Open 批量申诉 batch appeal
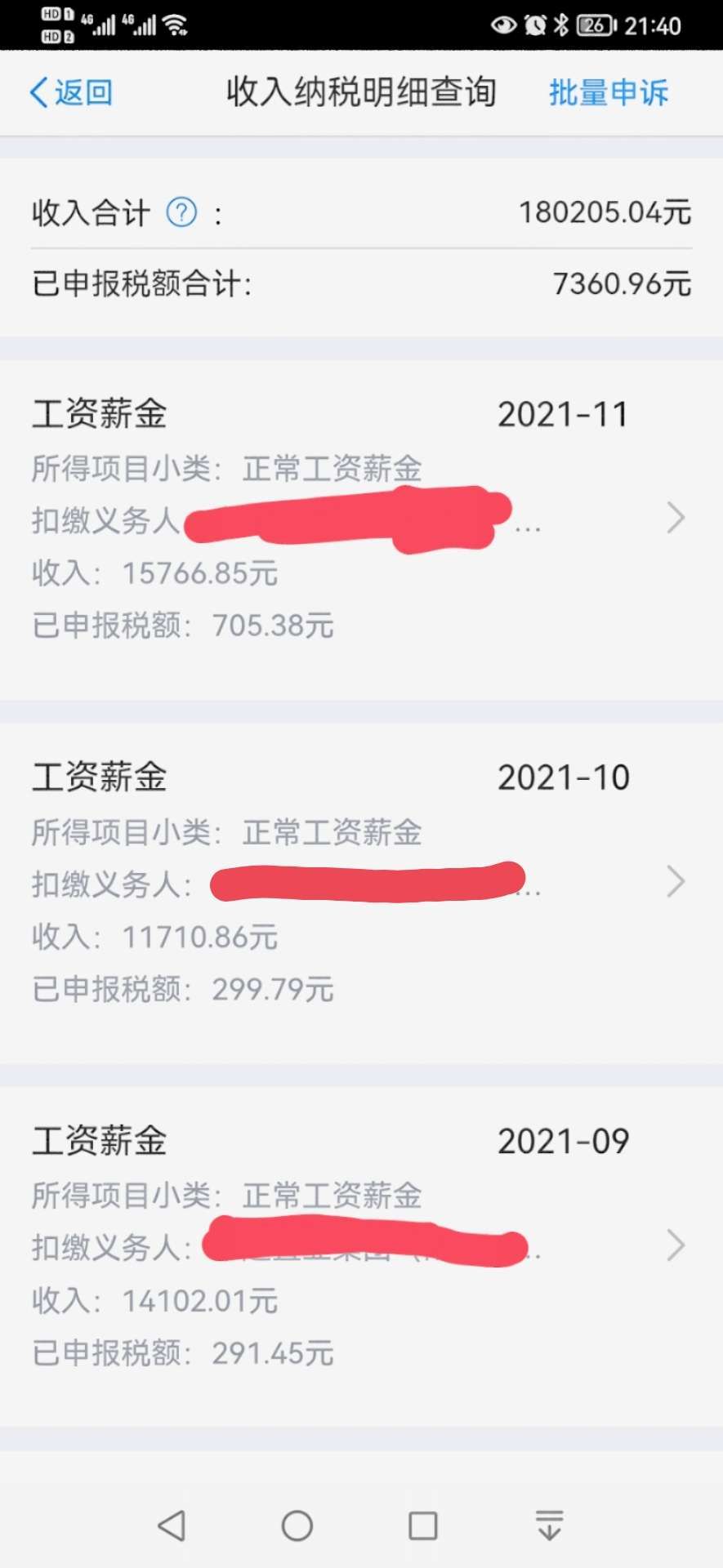The image size is (723, 1568). pos(609,92)
